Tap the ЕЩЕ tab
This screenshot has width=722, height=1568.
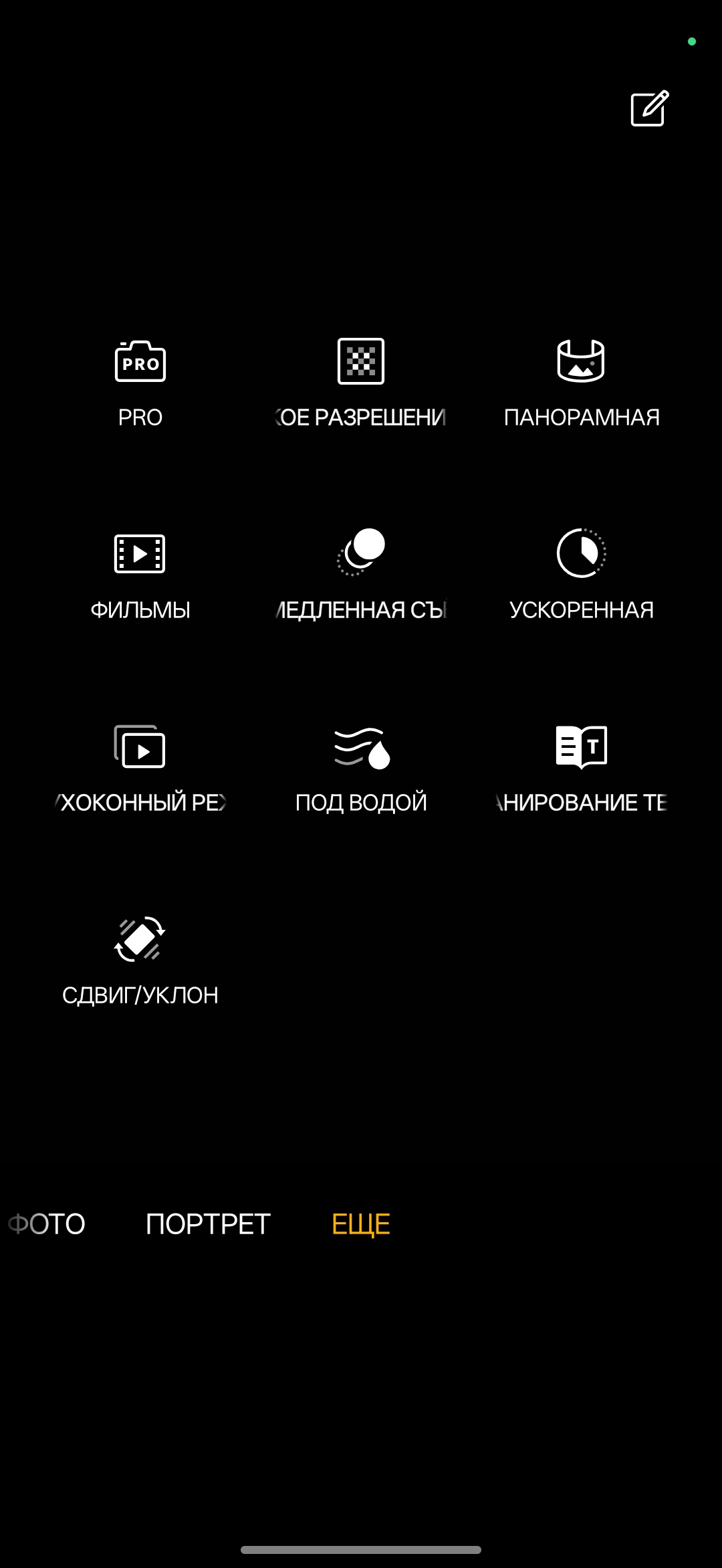(x=361, y=1224)
